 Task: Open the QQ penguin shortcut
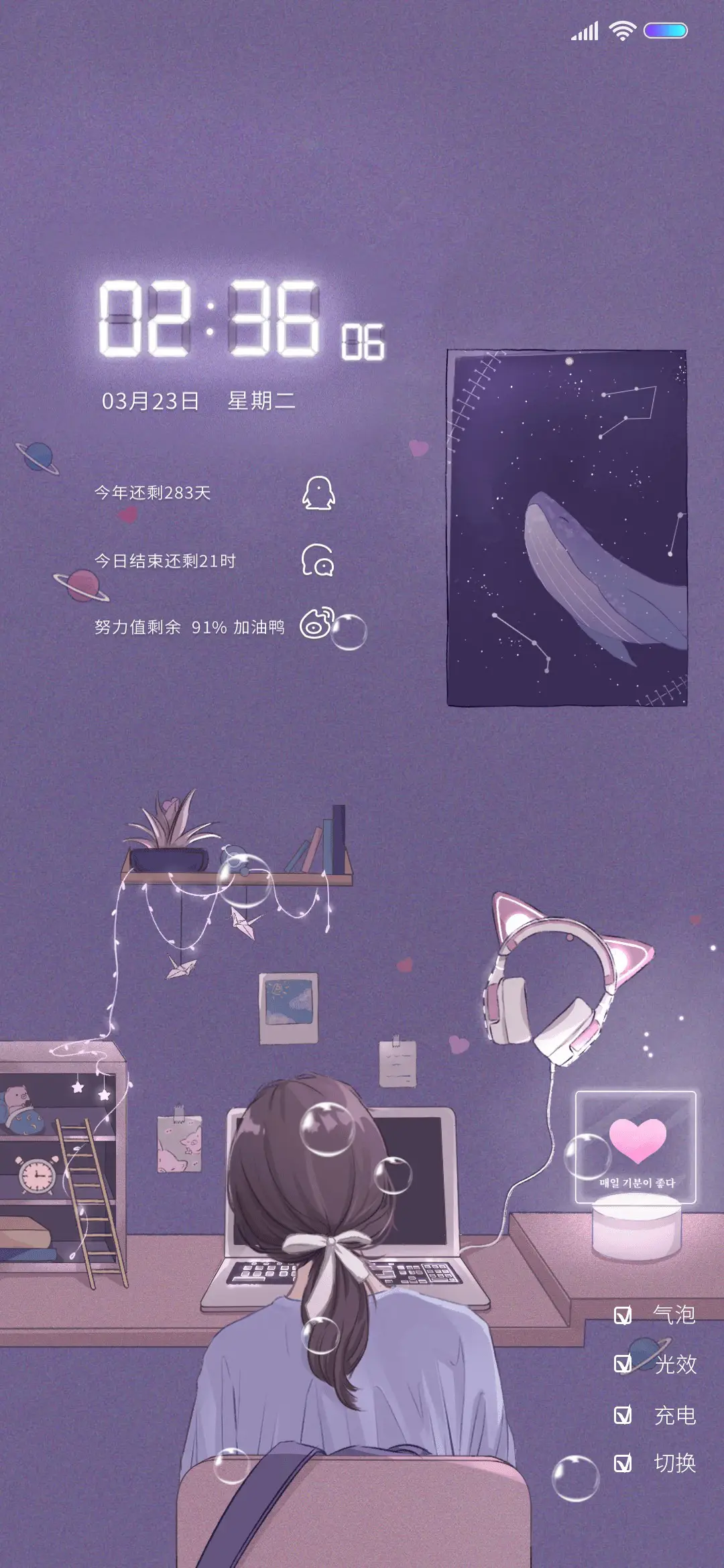tap(318, 494)
